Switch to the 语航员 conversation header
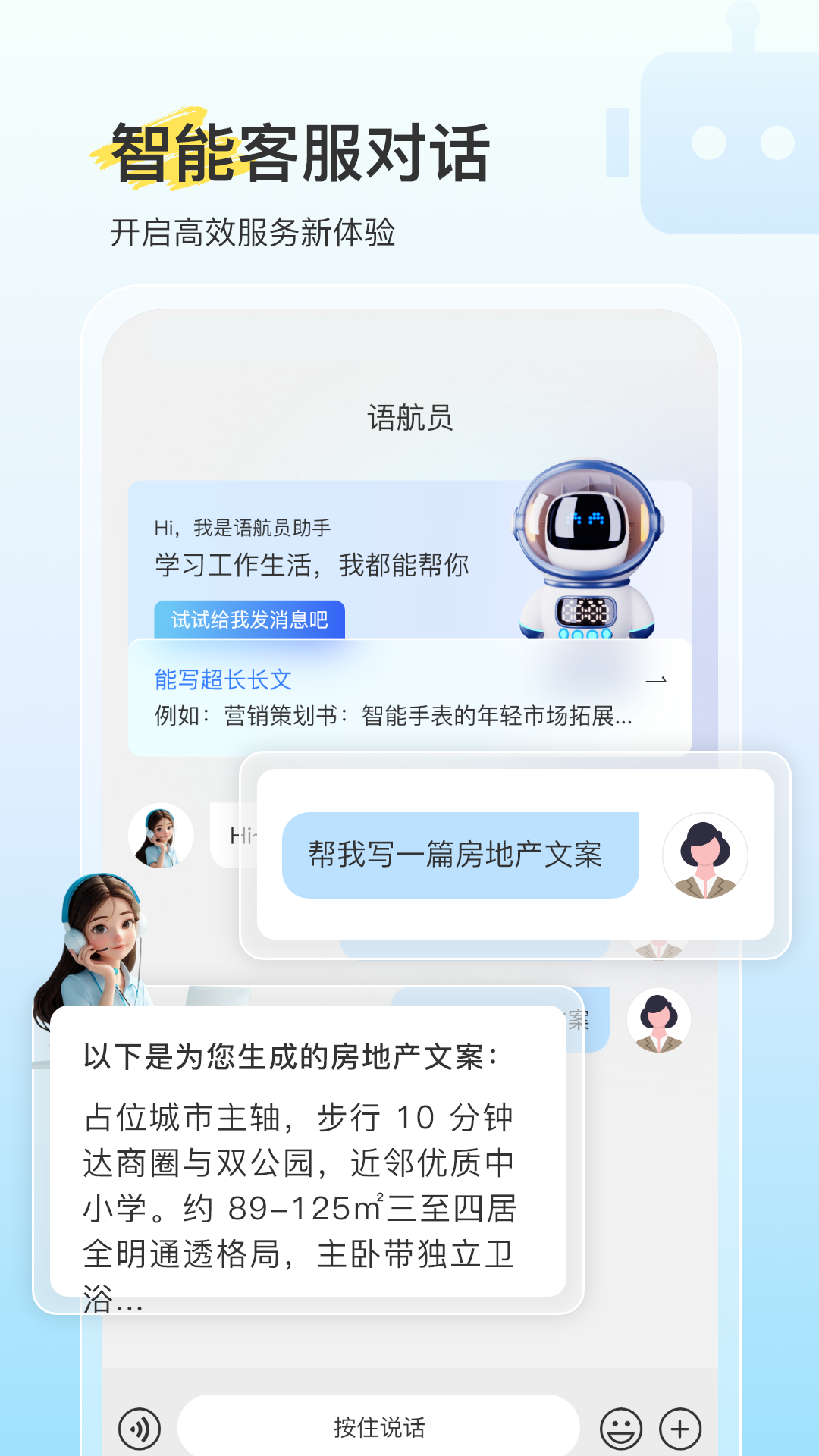This screenshot has width=819, height=1456. (x=409, y=416)
